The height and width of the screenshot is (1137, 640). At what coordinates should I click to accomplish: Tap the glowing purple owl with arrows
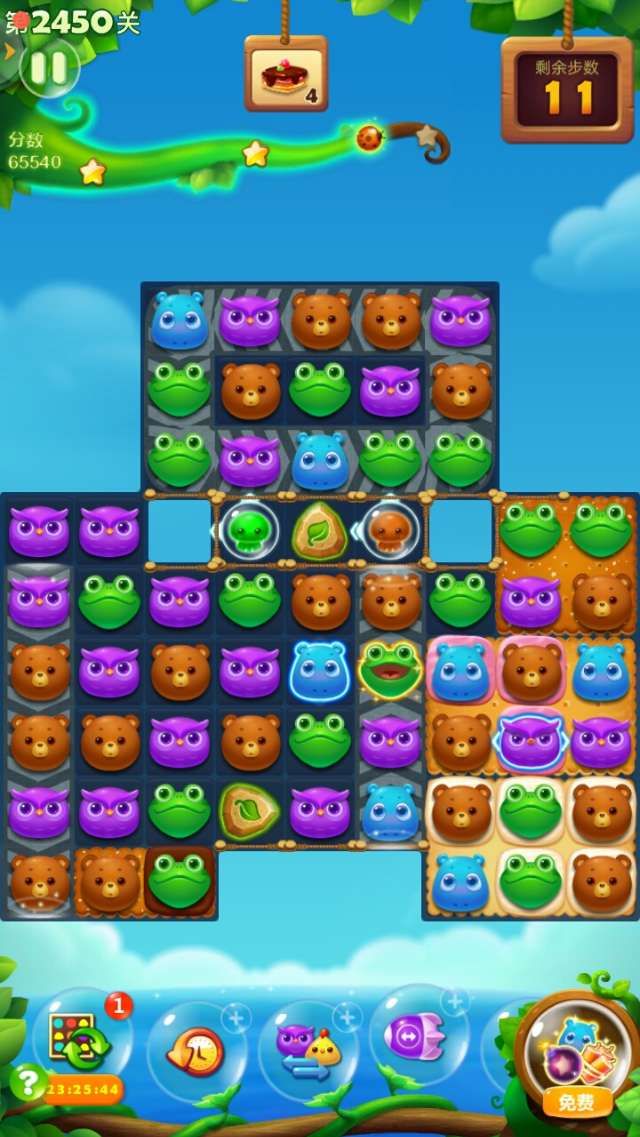(x=531, y=741)
